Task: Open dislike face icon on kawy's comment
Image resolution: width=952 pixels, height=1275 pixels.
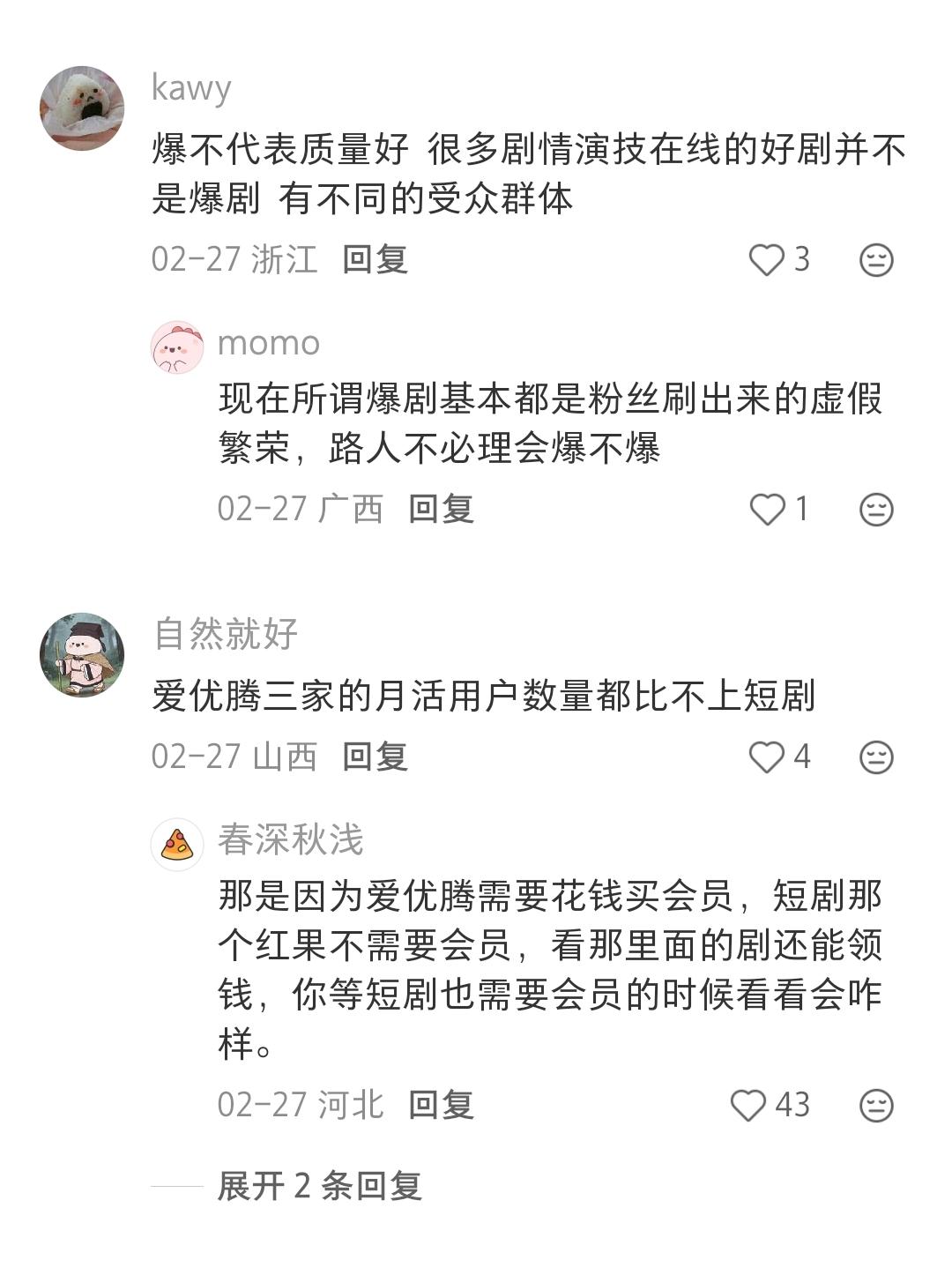Action: [876, 260]
